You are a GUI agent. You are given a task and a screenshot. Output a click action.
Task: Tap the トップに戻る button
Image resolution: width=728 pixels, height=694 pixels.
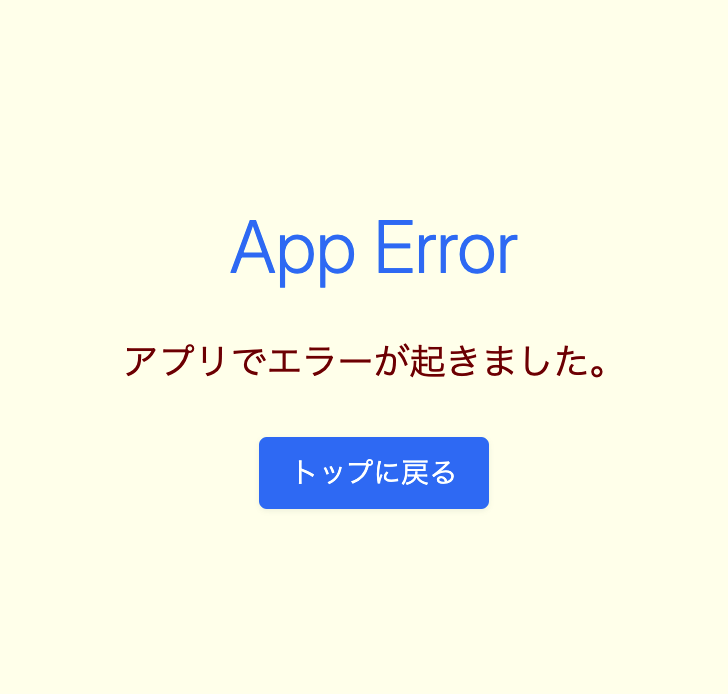[373, 473]
